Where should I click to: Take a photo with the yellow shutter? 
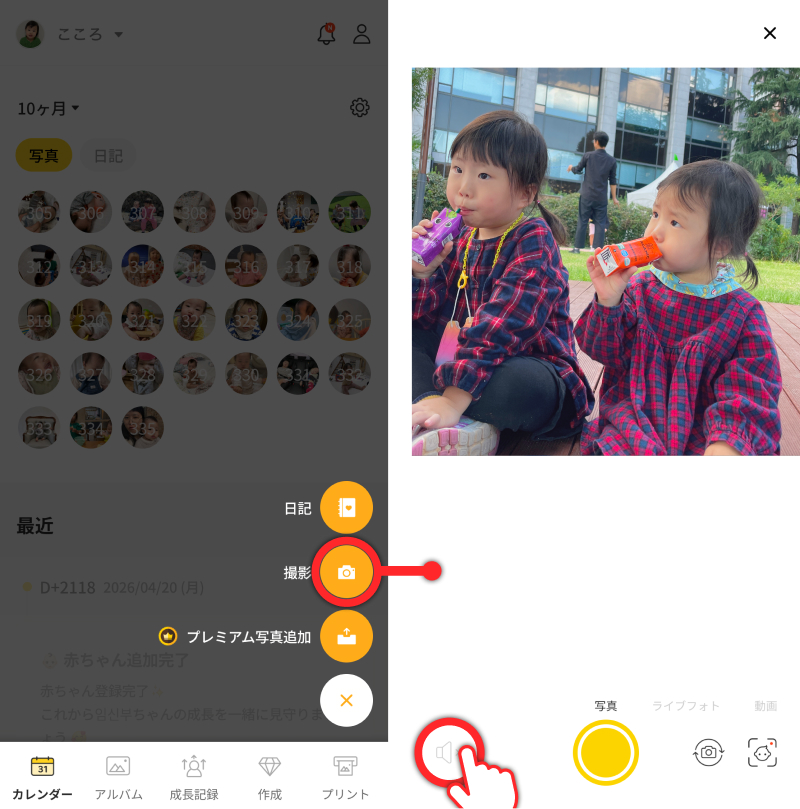pyautogui.click(x=606, y=753)
